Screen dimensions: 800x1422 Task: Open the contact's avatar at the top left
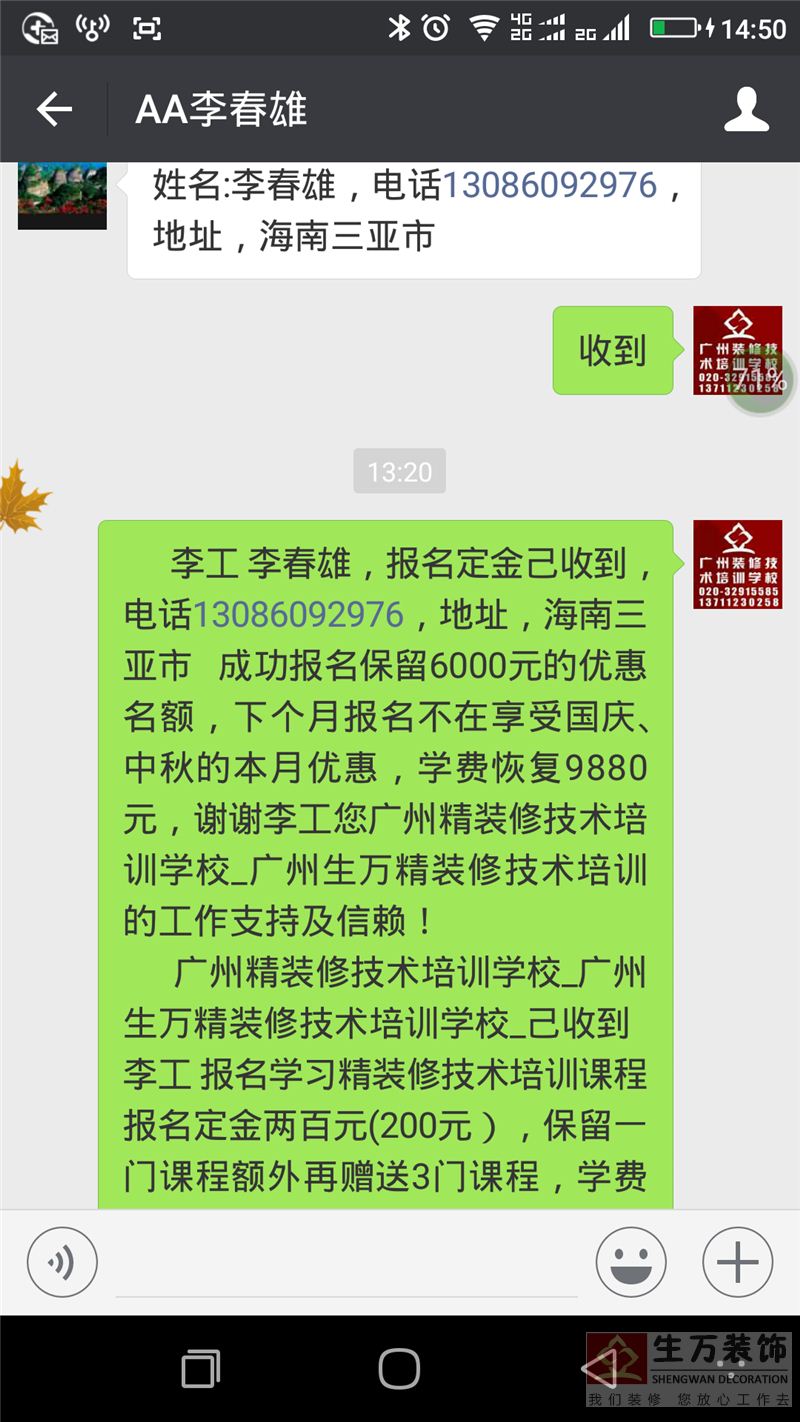(62, 196)
